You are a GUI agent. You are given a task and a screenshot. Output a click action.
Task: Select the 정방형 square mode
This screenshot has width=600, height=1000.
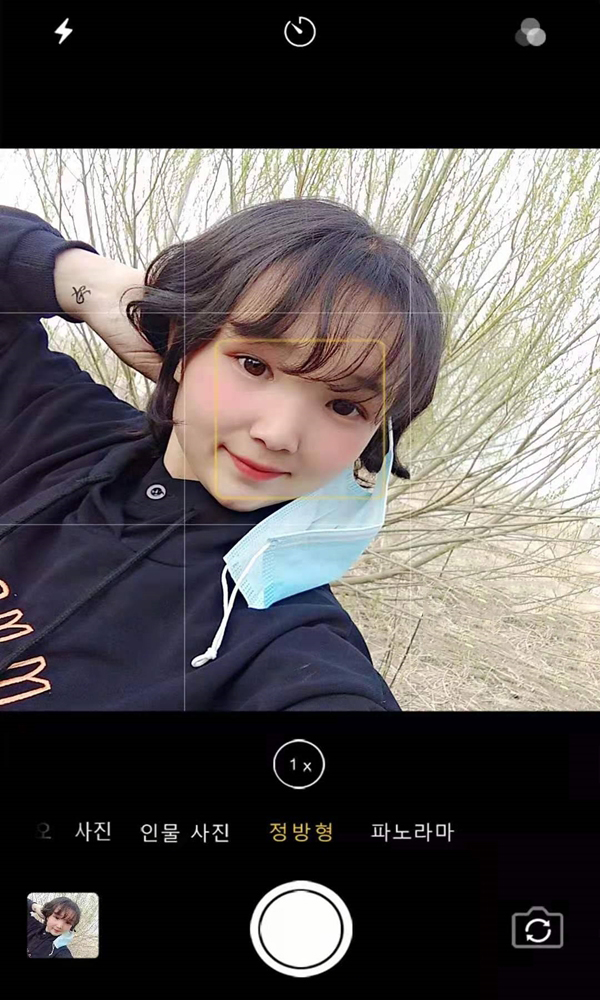(301, 831)
